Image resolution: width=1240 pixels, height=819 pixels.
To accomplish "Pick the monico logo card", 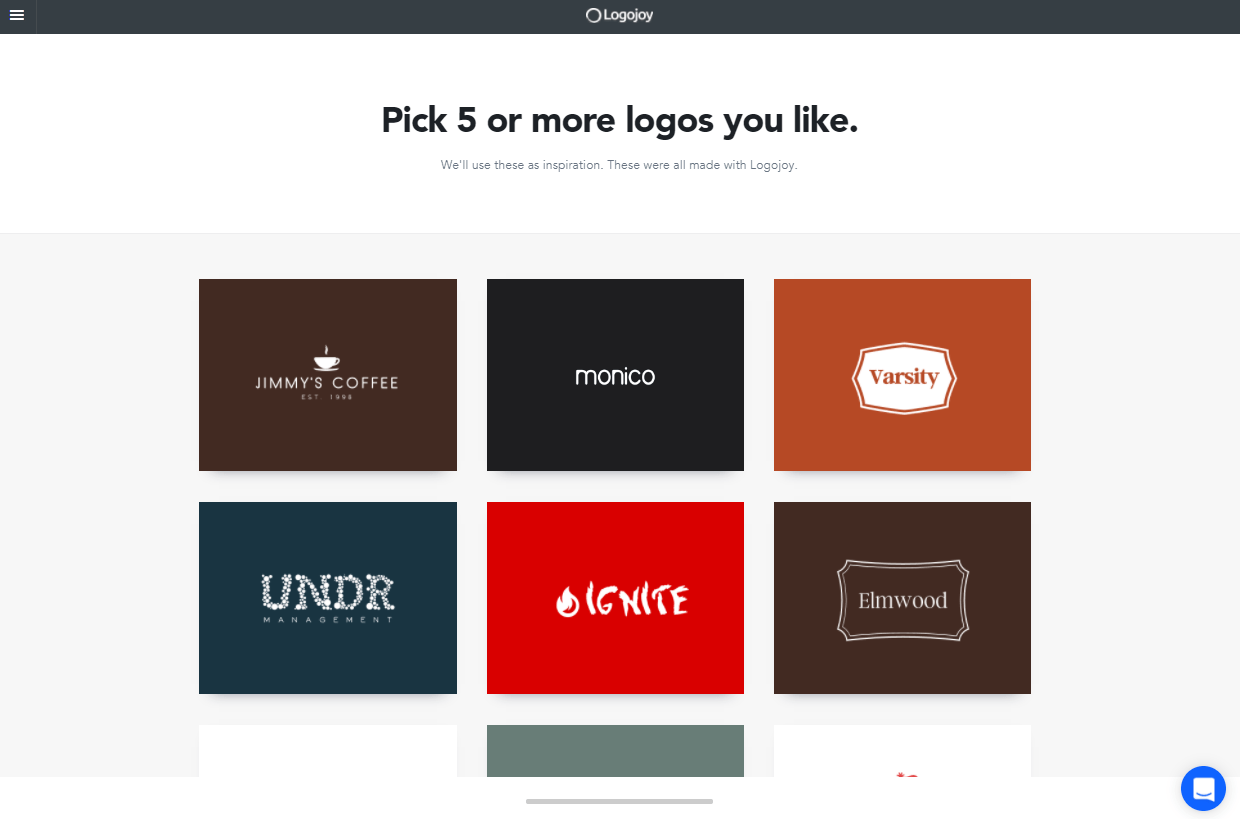I will pos(615,375).
